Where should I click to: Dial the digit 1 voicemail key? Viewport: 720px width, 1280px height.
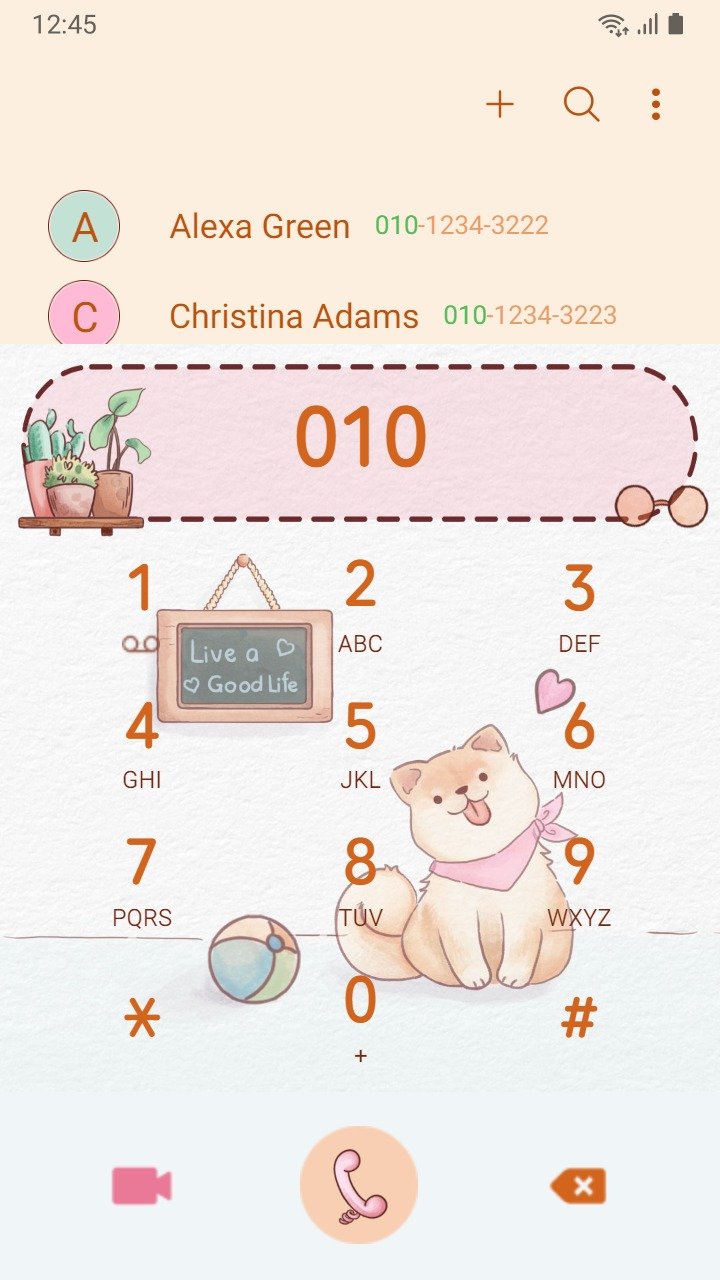coord(142,606)
